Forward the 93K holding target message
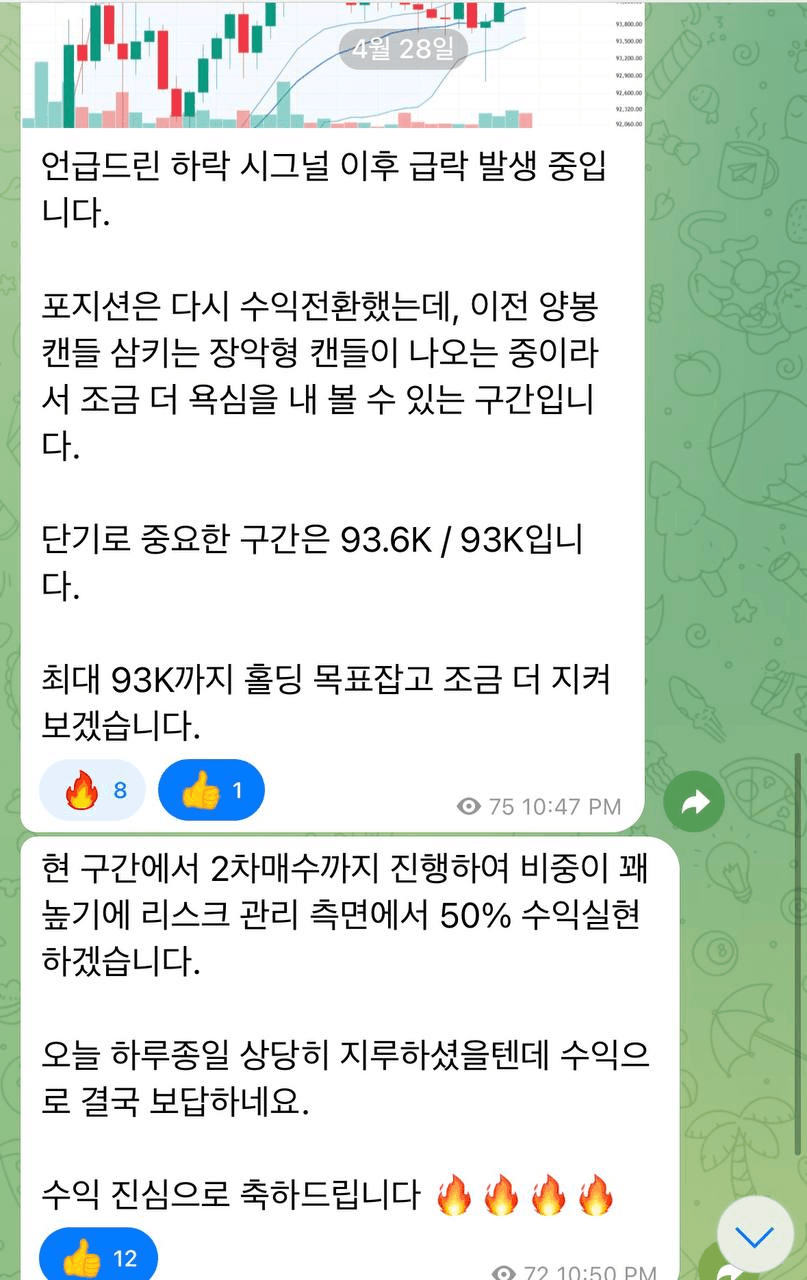This screenshot has width=807, height=1280. click(x=693, y=801)
